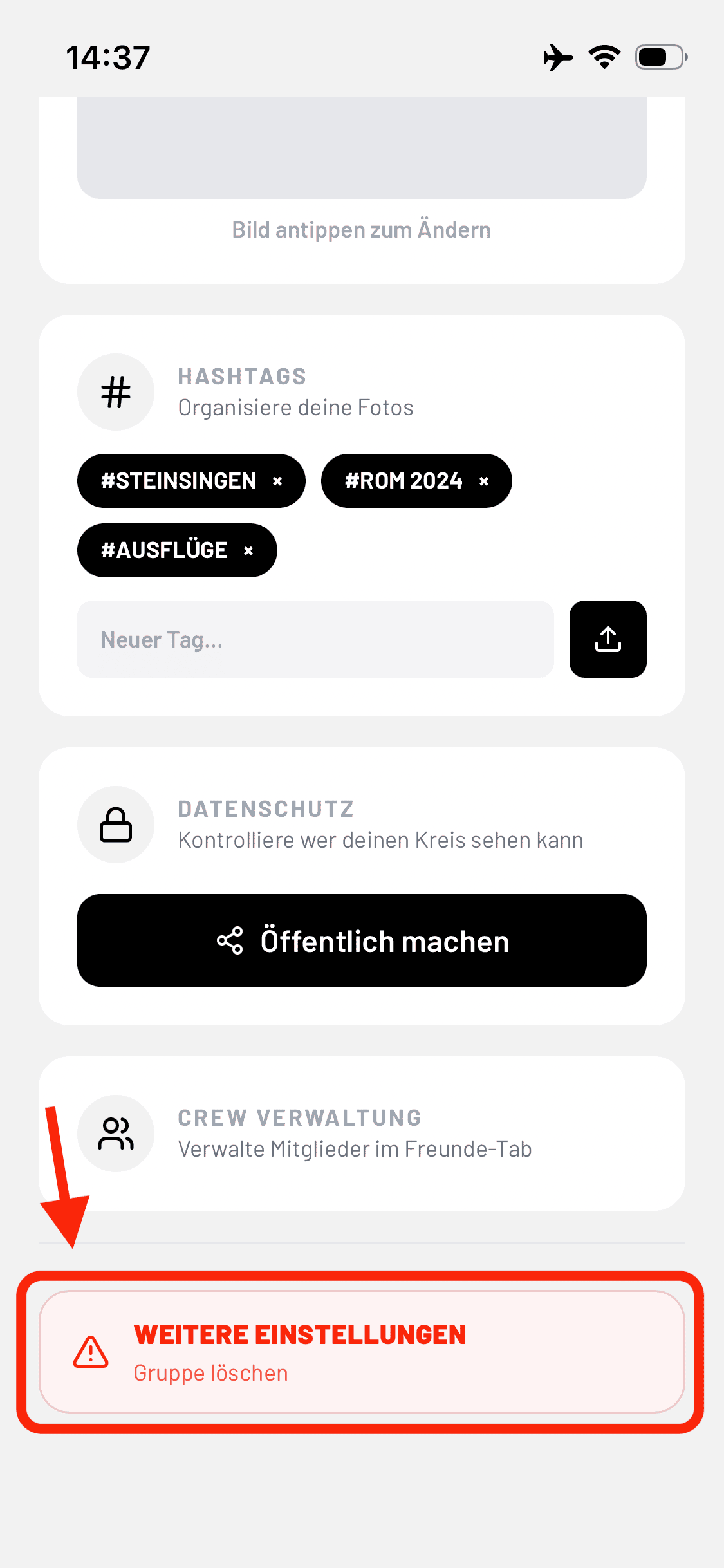Click the hashtag icon in Hashtags section
This screenshot has width=724, height=1568.
[x=116, y=391]
